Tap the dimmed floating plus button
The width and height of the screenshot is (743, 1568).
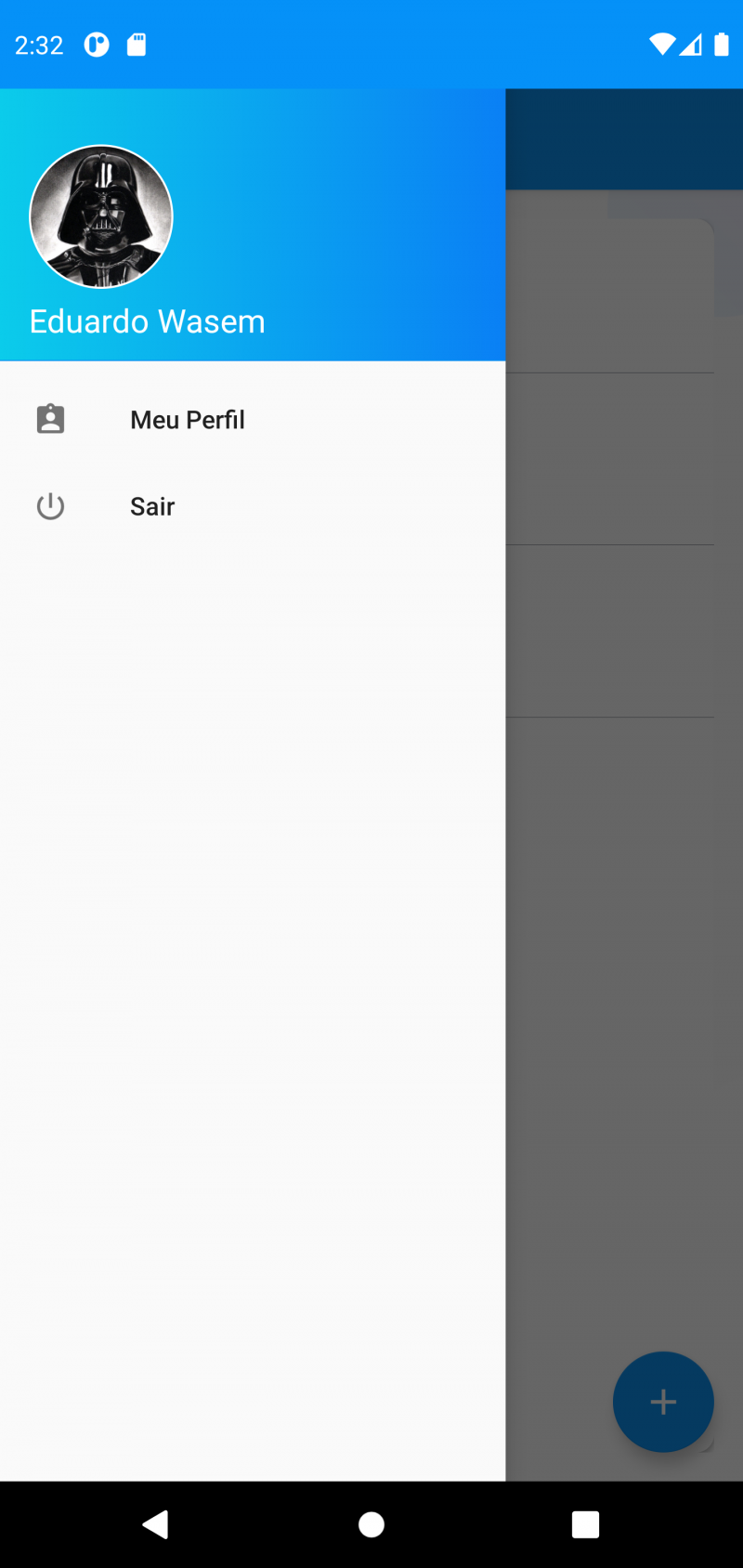pyautogui.click(x=662, y=1402)
